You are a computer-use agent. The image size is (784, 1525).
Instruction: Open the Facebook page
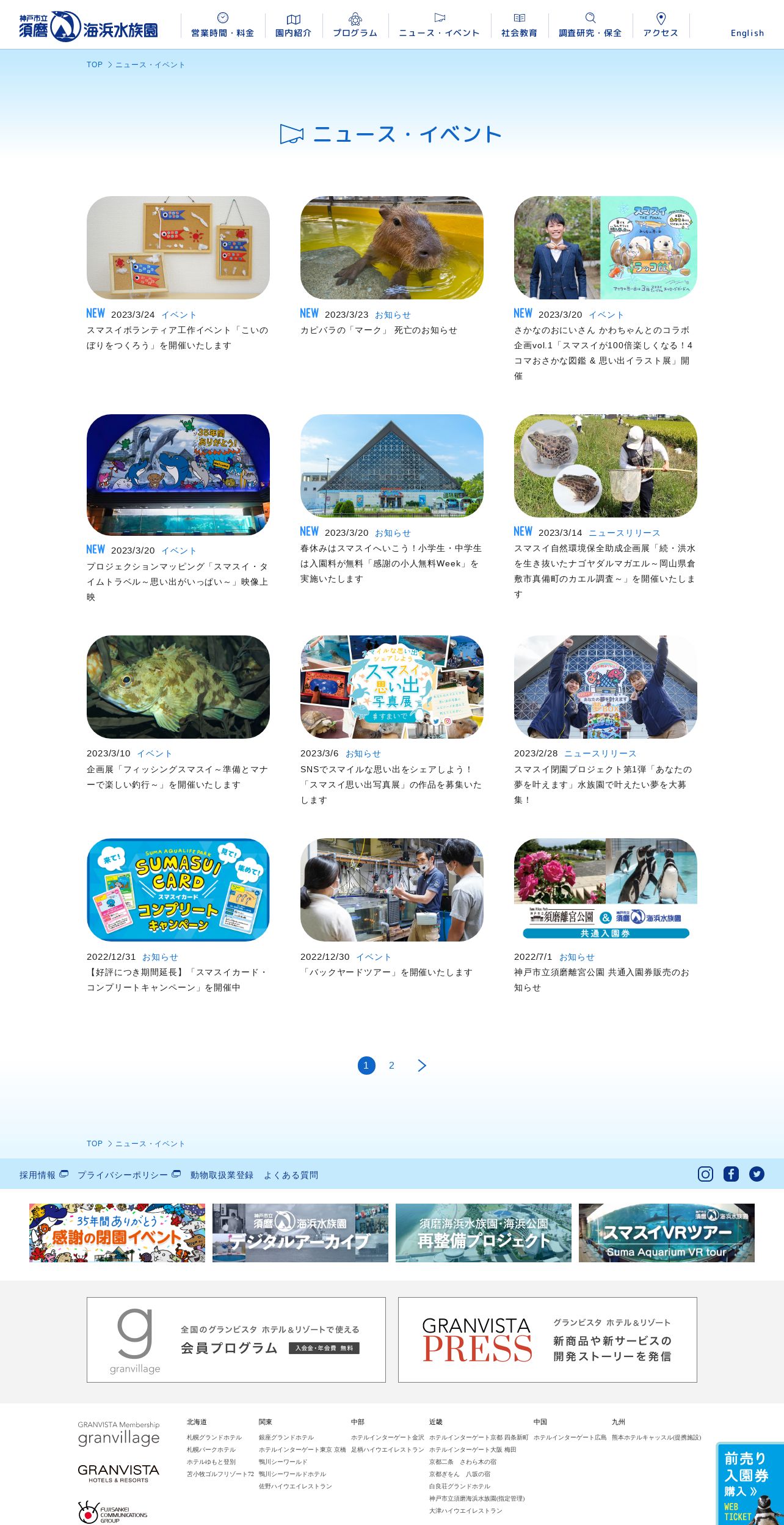tap(731, 1174)
